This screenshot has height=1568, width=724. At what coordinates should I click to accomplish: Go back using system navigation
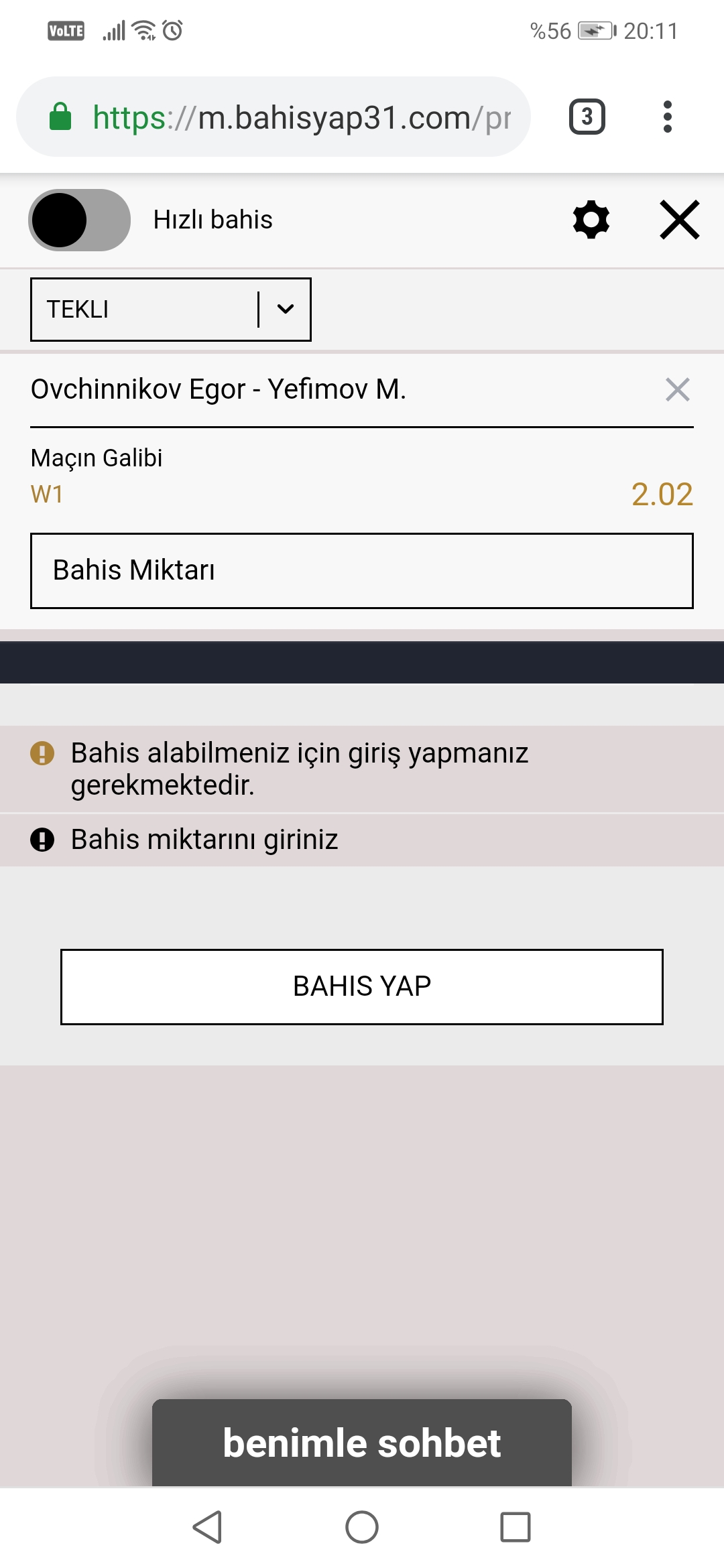208,1527
